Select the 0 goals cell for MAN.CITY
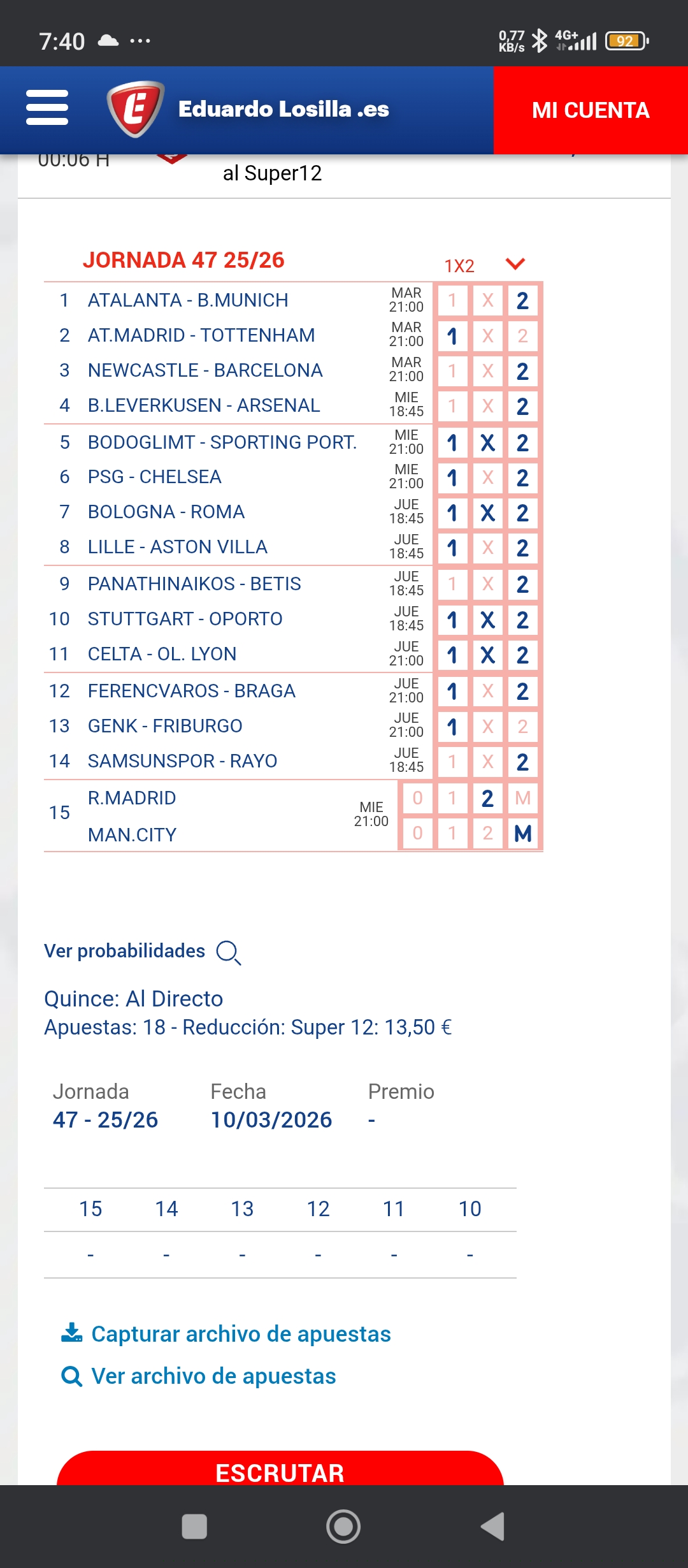 point(417,833)
